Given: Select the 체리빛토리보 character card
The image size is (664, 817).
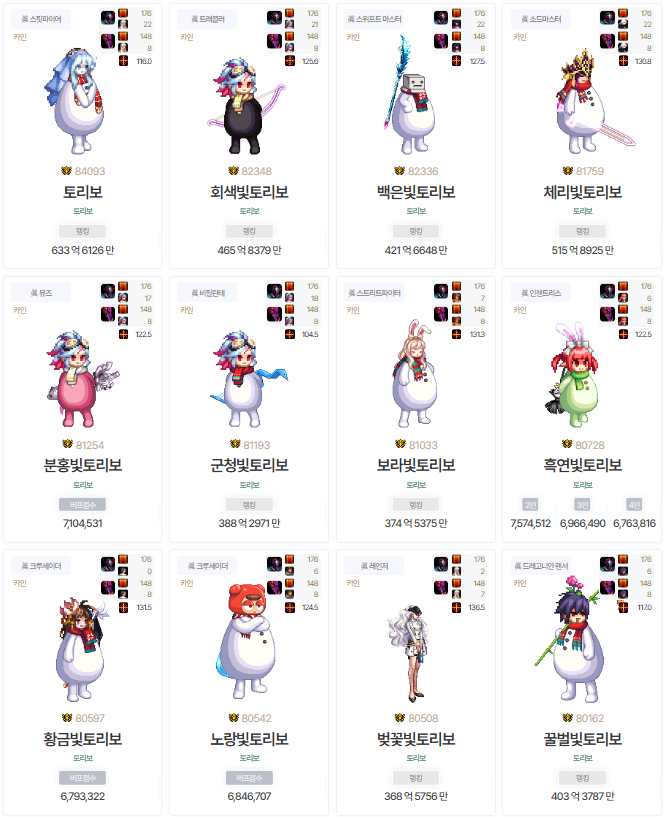Looking at the screenshot, I should (582, 192).
